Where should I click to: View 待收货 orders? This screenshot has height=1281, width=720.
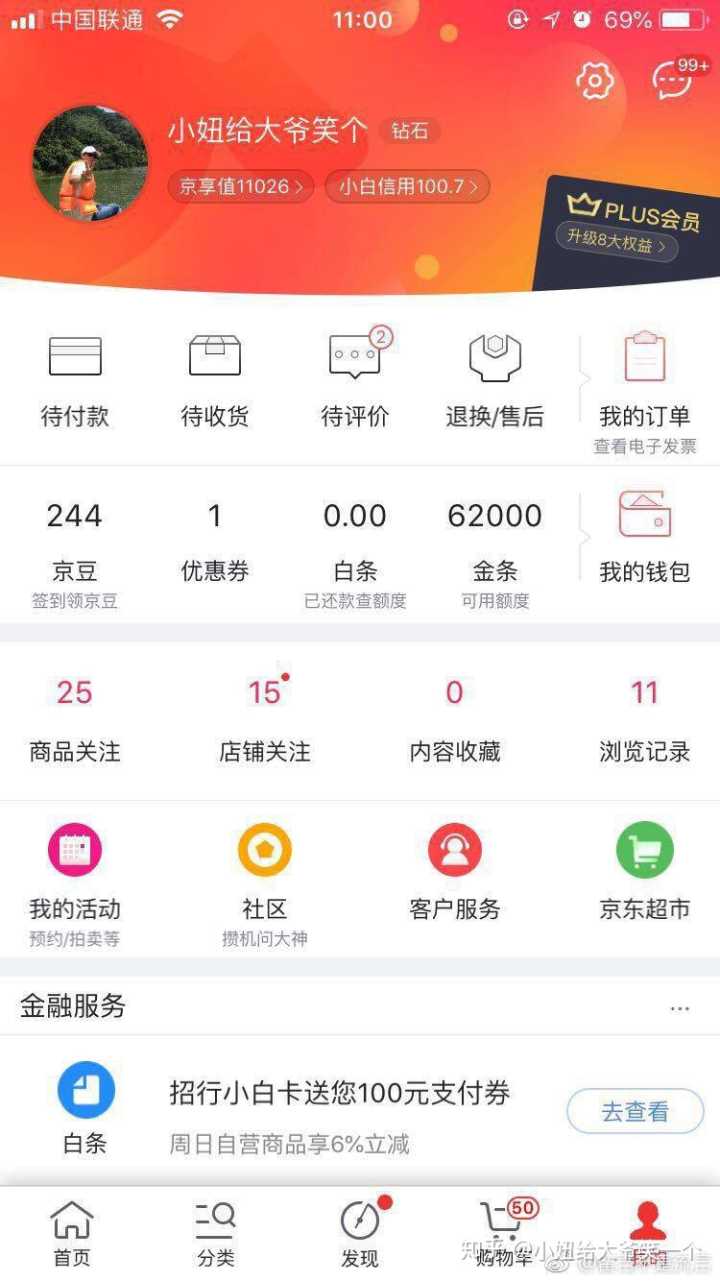pos(215,380)
